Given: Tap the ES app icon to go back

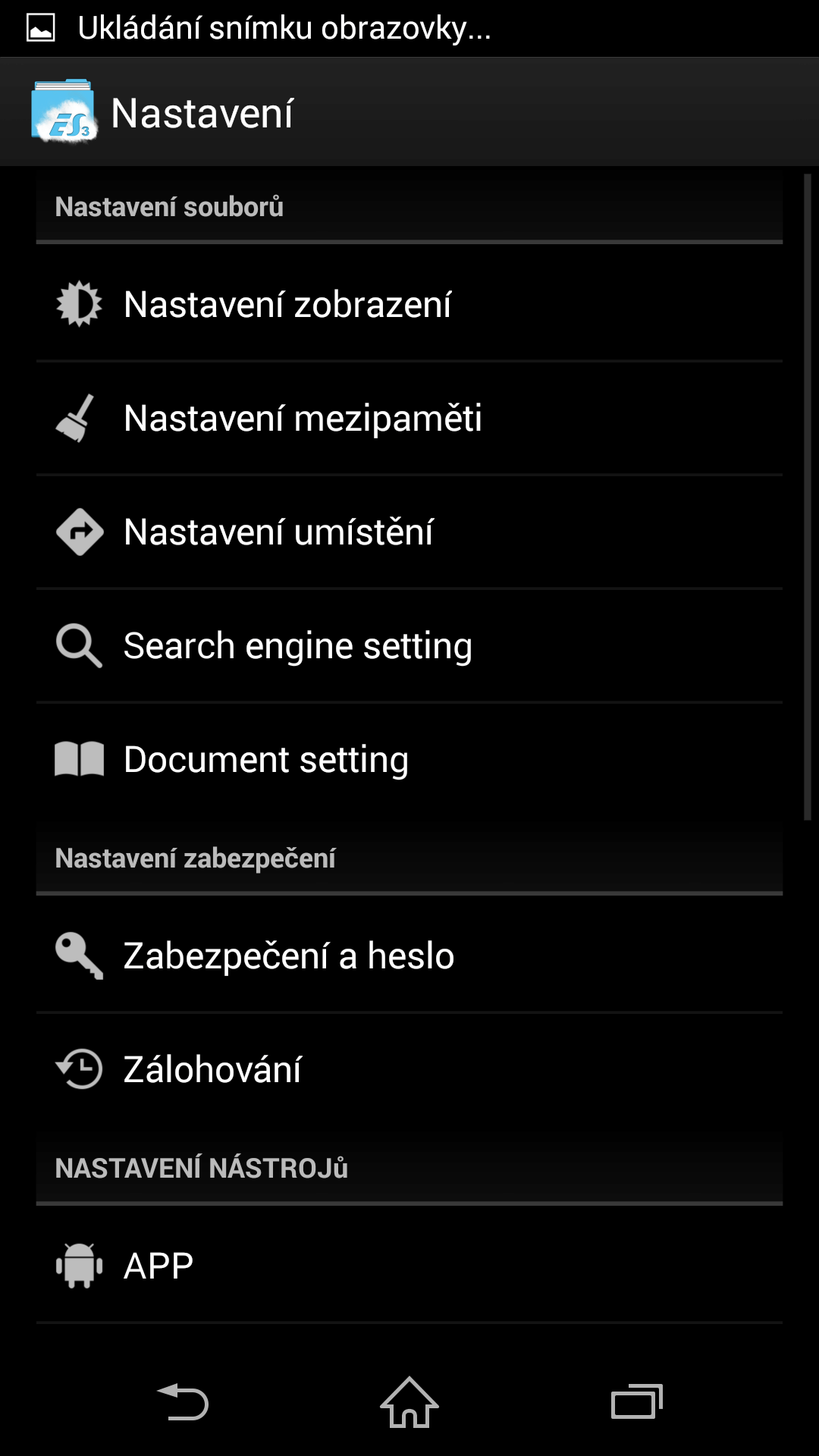Looking at the screenshot, I should tap(64, 111).
